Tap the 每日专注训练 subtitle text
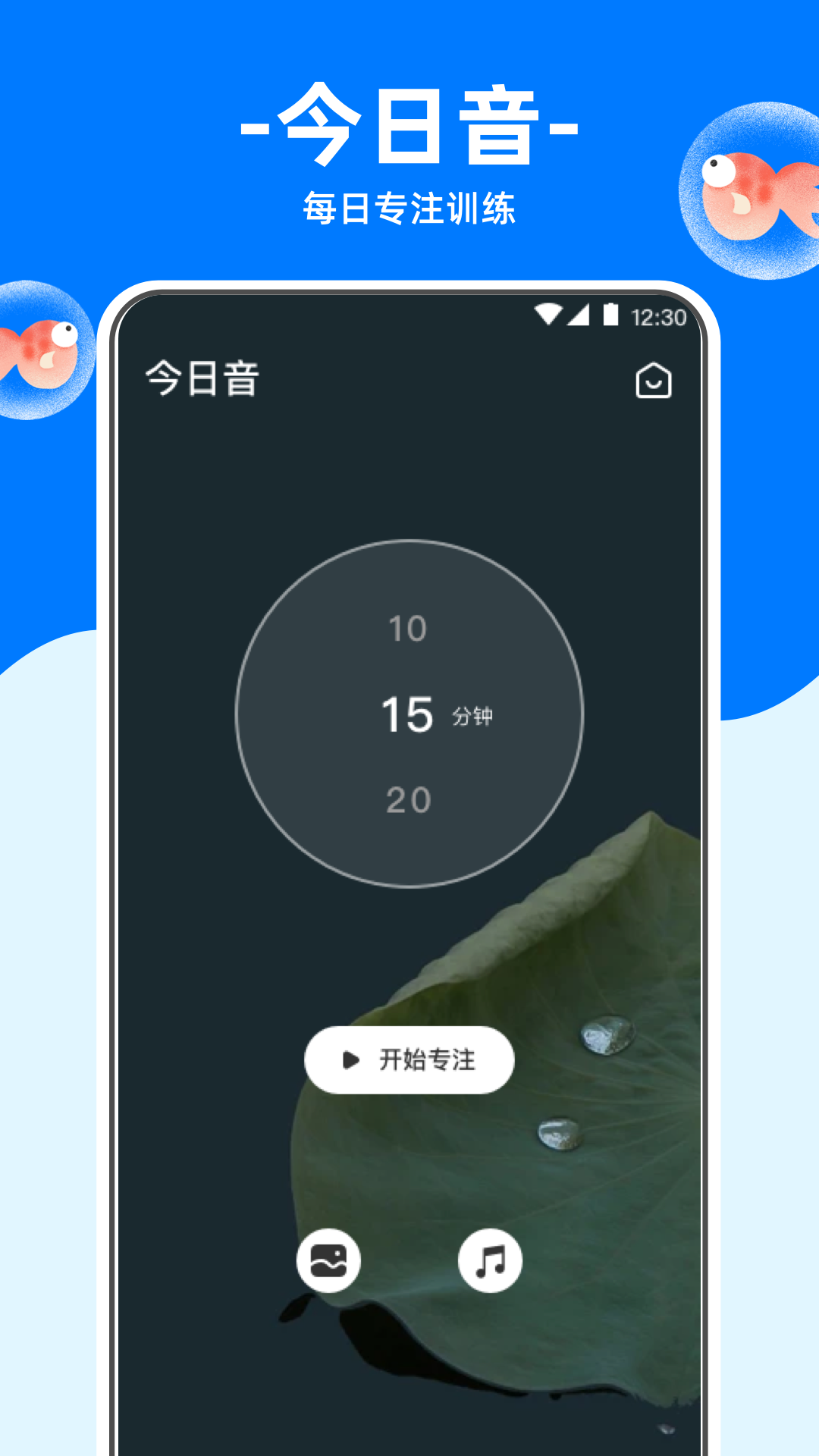Screen dimensions: 819x1456 click(409, 207)
